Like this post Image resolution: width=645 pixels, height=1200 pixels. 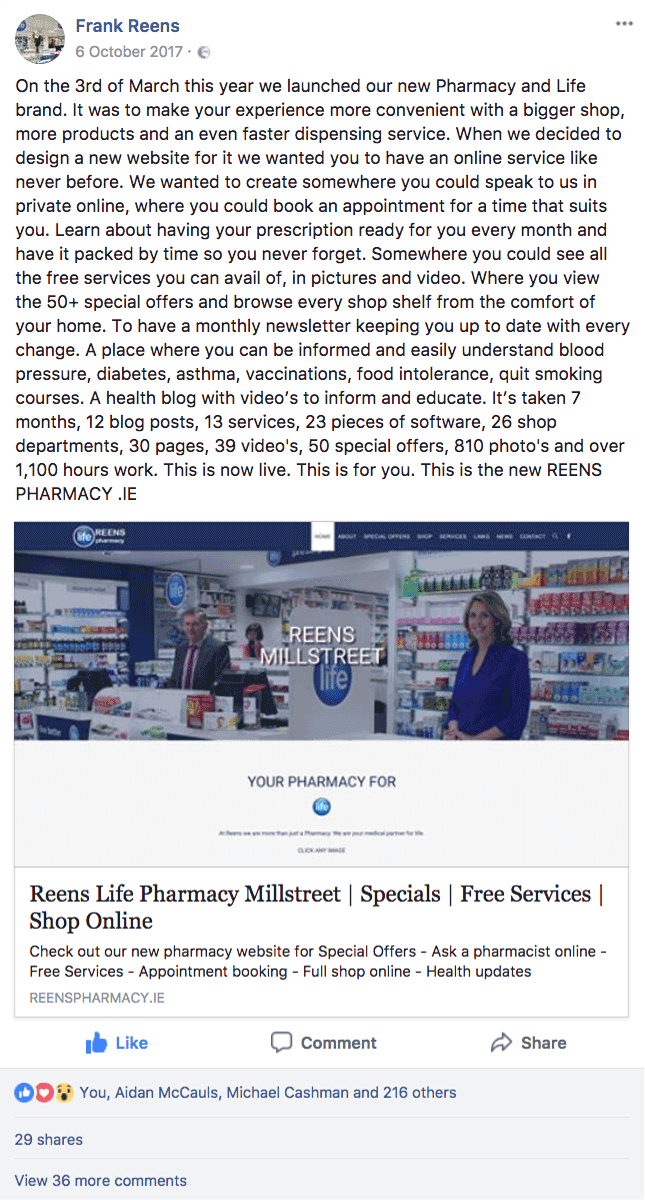point(117,1043)
